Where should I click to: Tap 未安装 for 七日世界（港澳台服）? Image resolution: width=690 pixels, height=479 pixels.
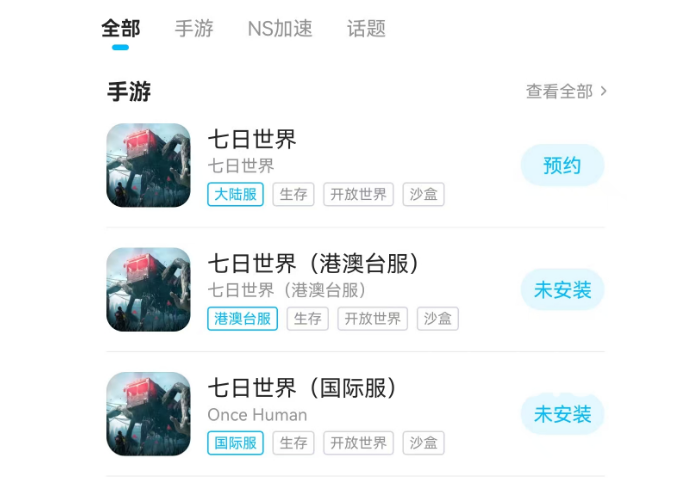point(562,290)
